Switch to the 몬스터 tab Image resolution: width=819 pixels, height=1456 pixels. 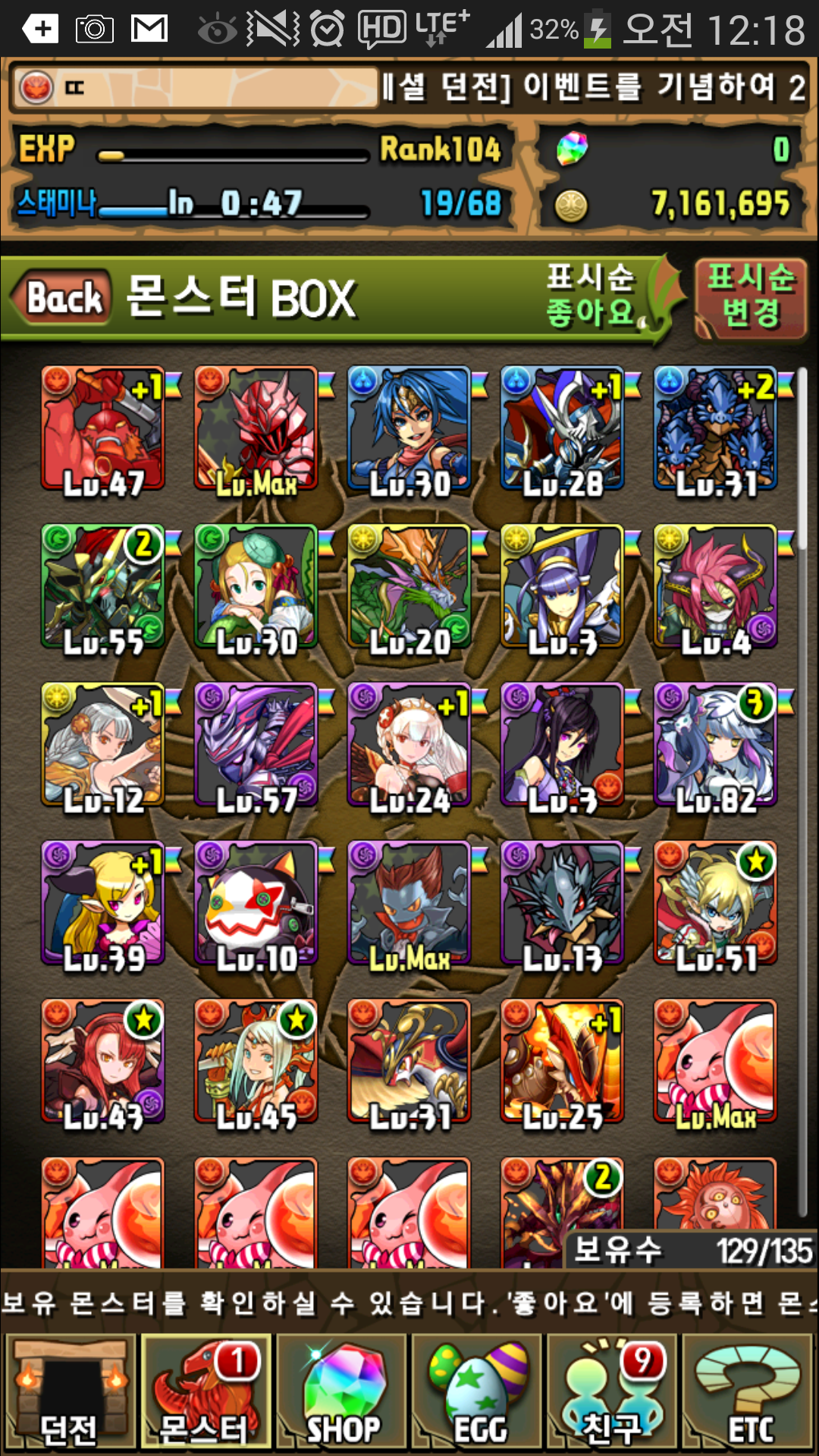[x=205, y=1392]
